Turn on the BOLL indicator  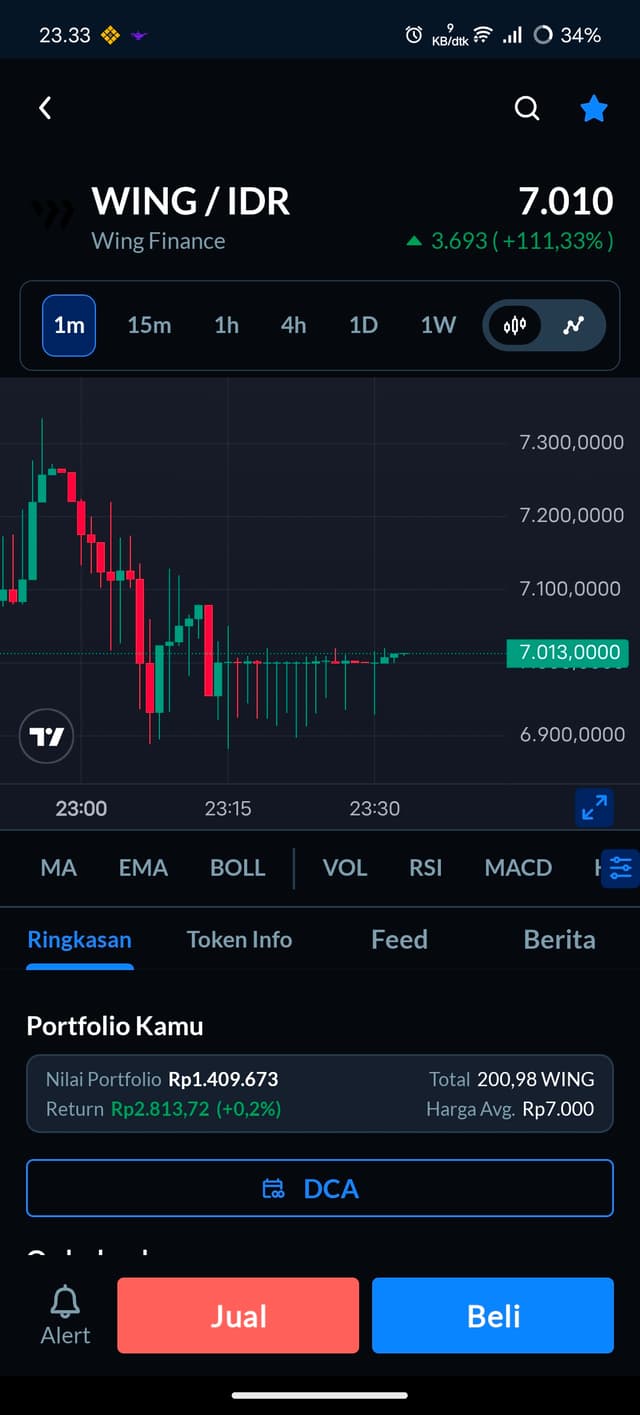(237, 867)
